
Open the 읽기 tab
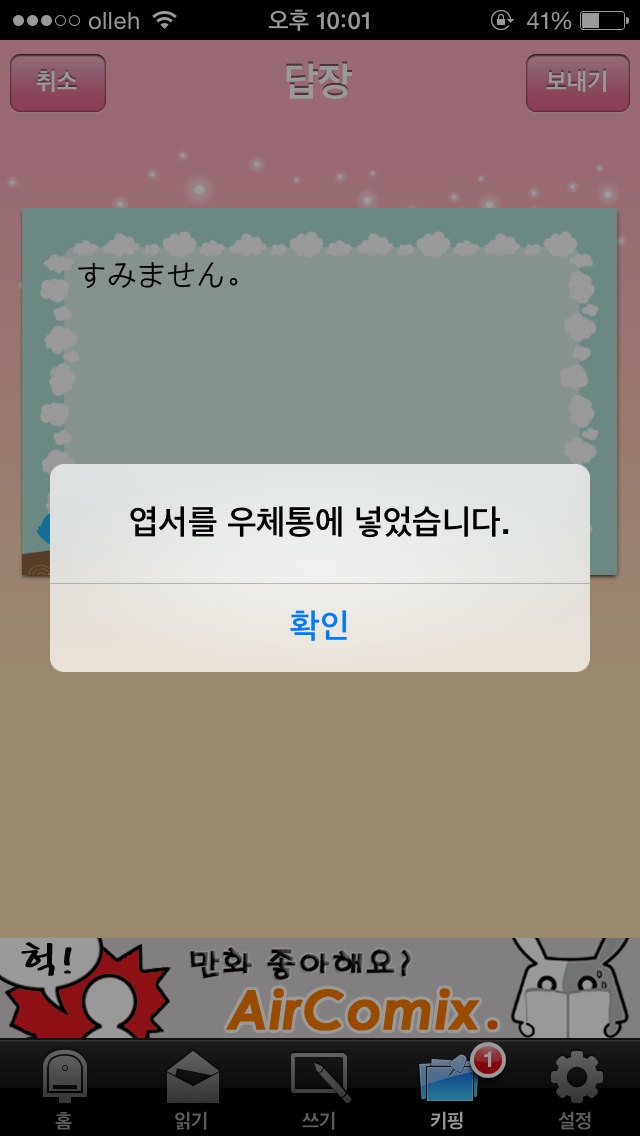click(x=192, y=1088)
